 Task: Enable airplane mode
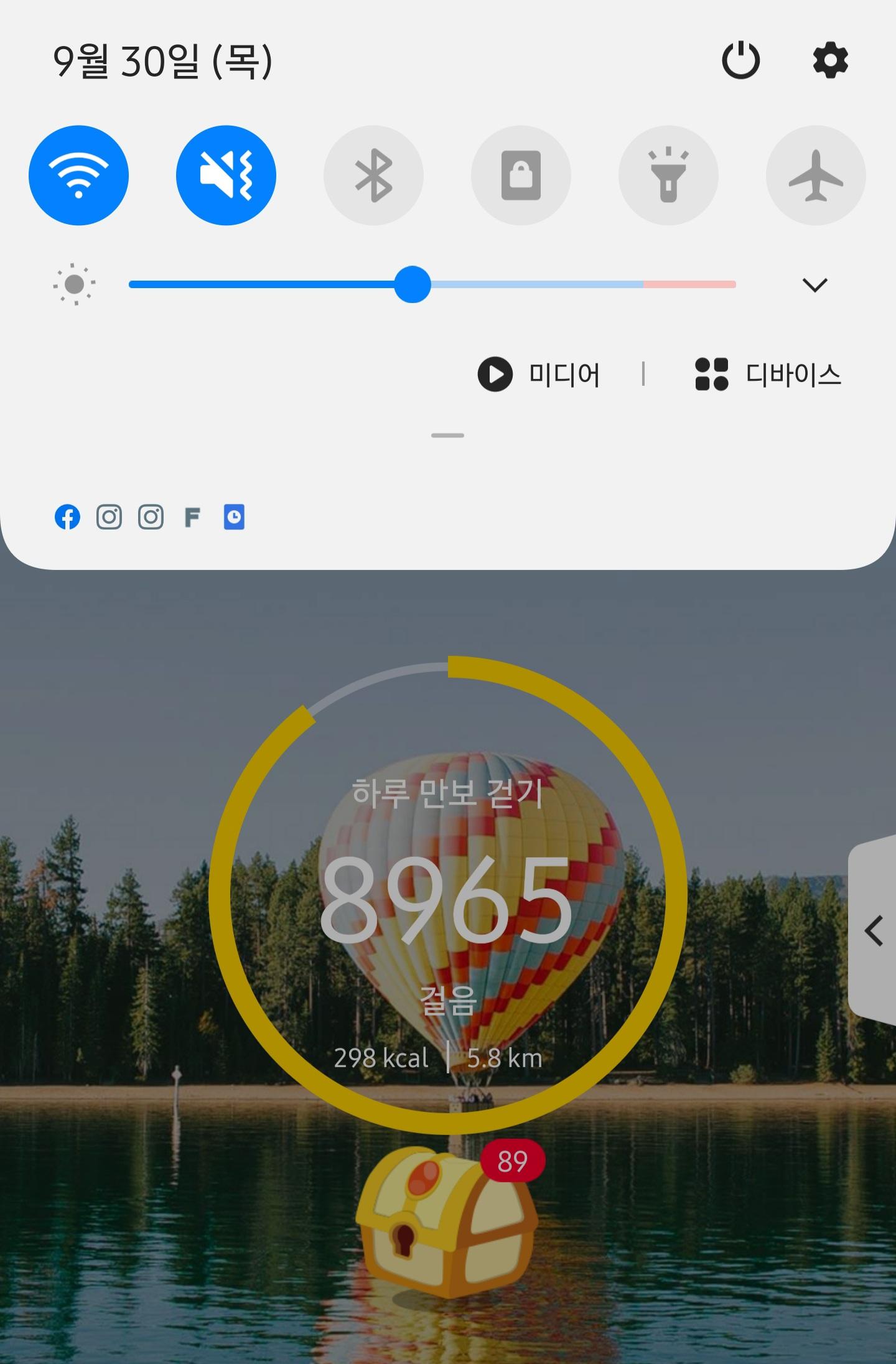coord(816,175)
